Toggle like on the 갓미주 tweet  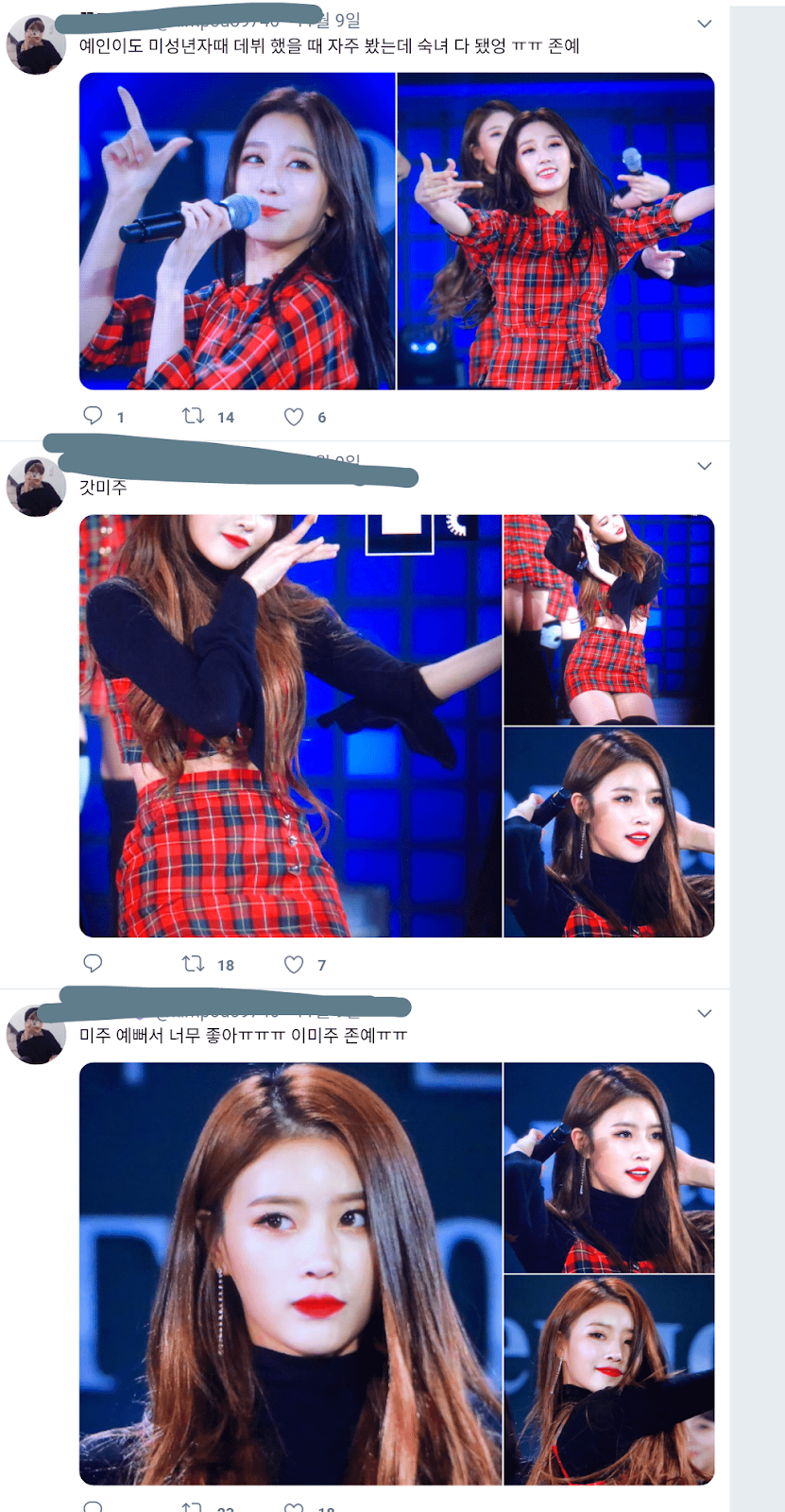[294, 964]
